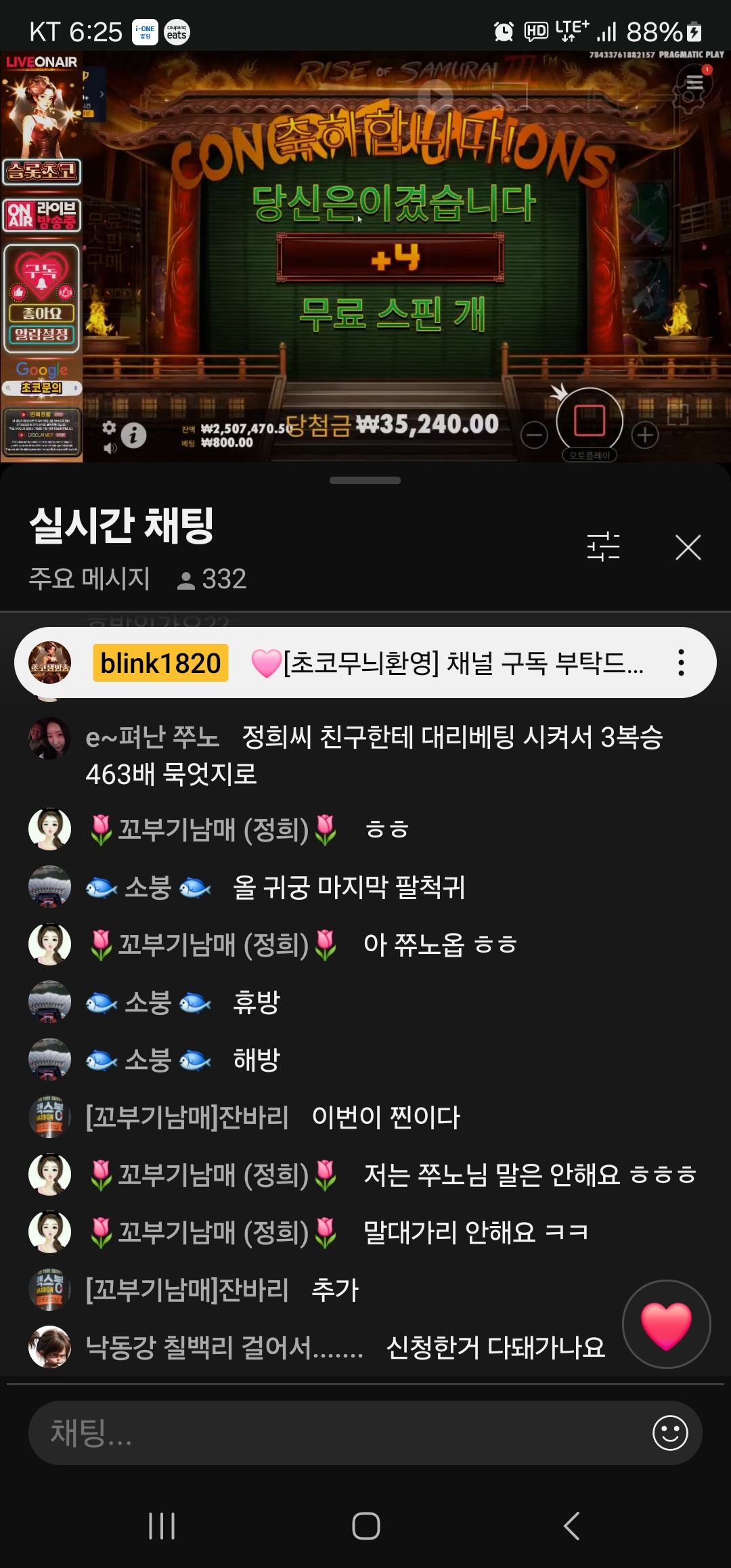Go back with system back button
Image resolution: width=731 pixels, height=1568 pixels.
572,1526
